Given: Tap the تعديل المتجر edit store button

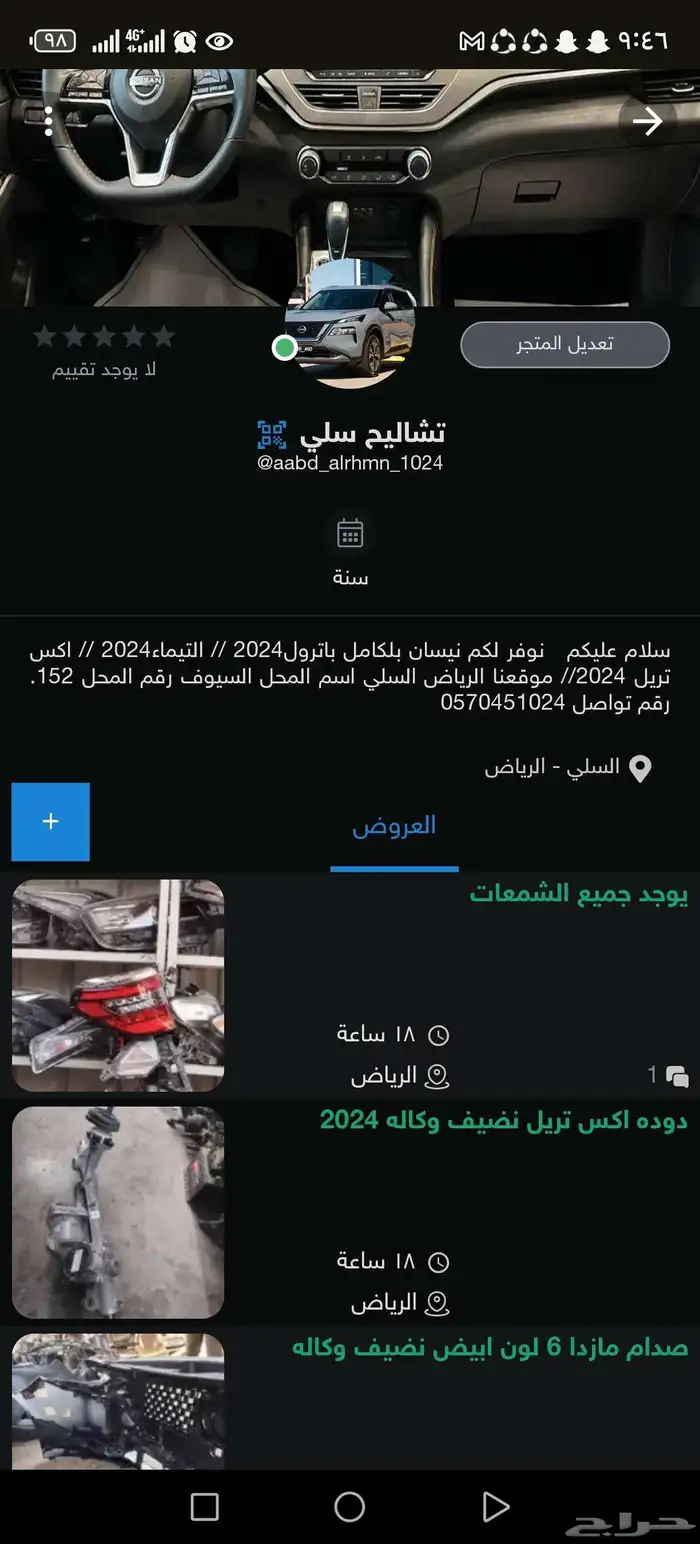Looking at the screenshot, I should pyautogui.click(x=564, y=344).
